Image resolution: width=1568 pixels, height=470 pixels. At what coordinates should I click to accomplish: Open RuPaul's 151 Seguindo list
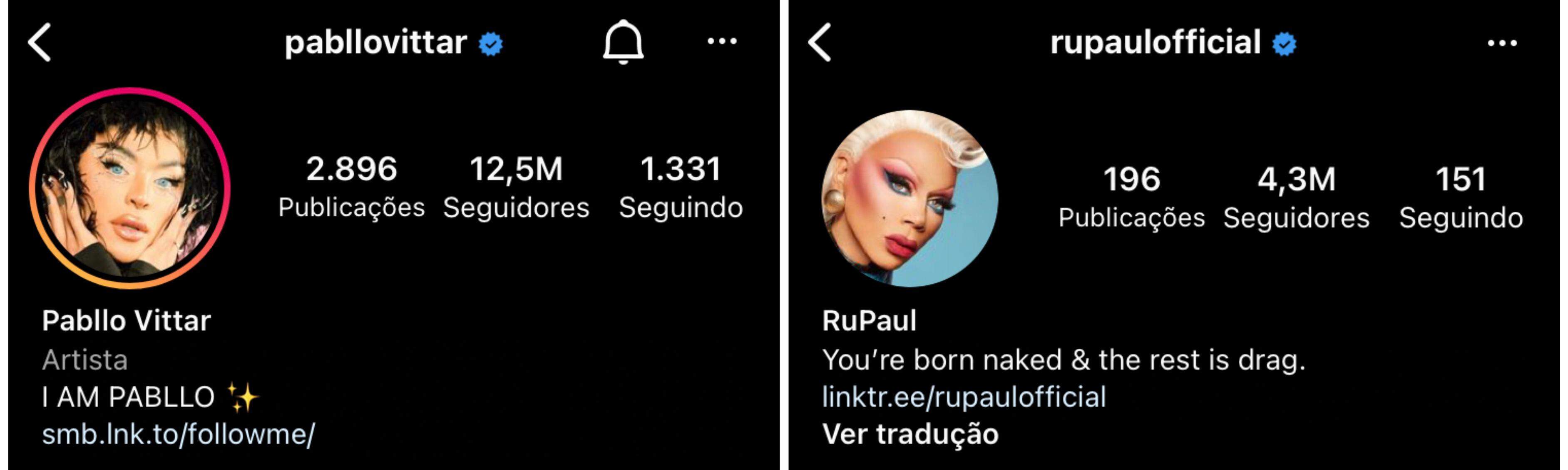click(x=1461, y=197)
